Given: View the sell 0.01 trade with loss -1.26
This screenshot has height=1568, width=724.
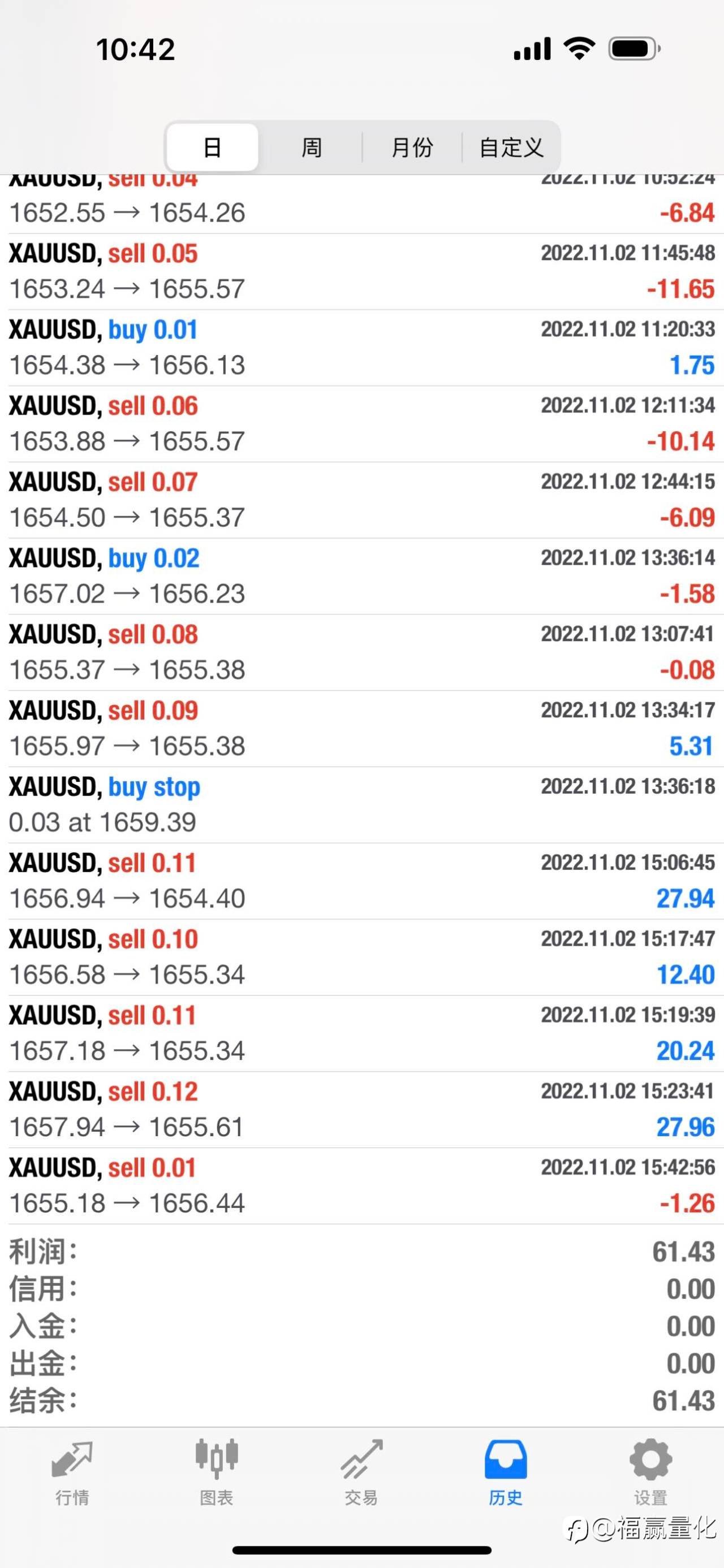Looking at the screenshot, I should pyautogui.click(x=361, y=1186).
